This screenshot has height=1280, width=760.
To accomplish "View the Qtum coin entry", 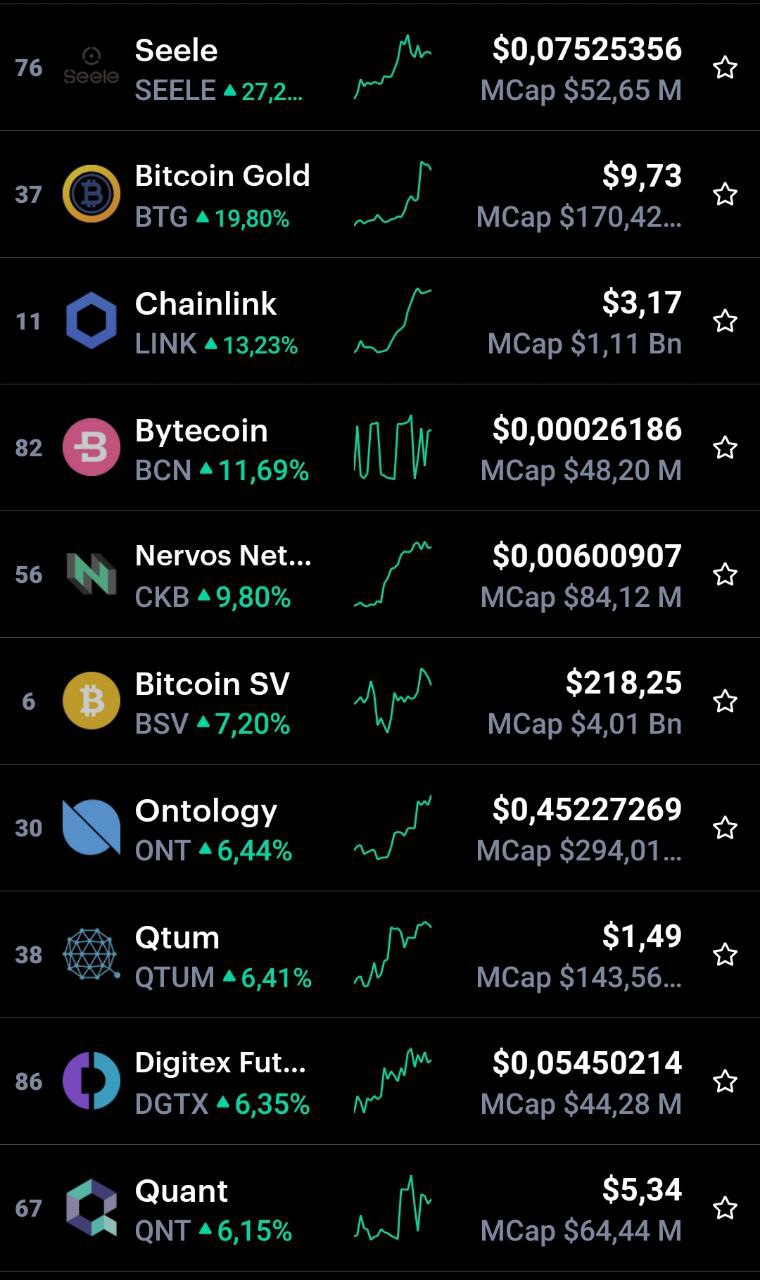I will point(380,955).
